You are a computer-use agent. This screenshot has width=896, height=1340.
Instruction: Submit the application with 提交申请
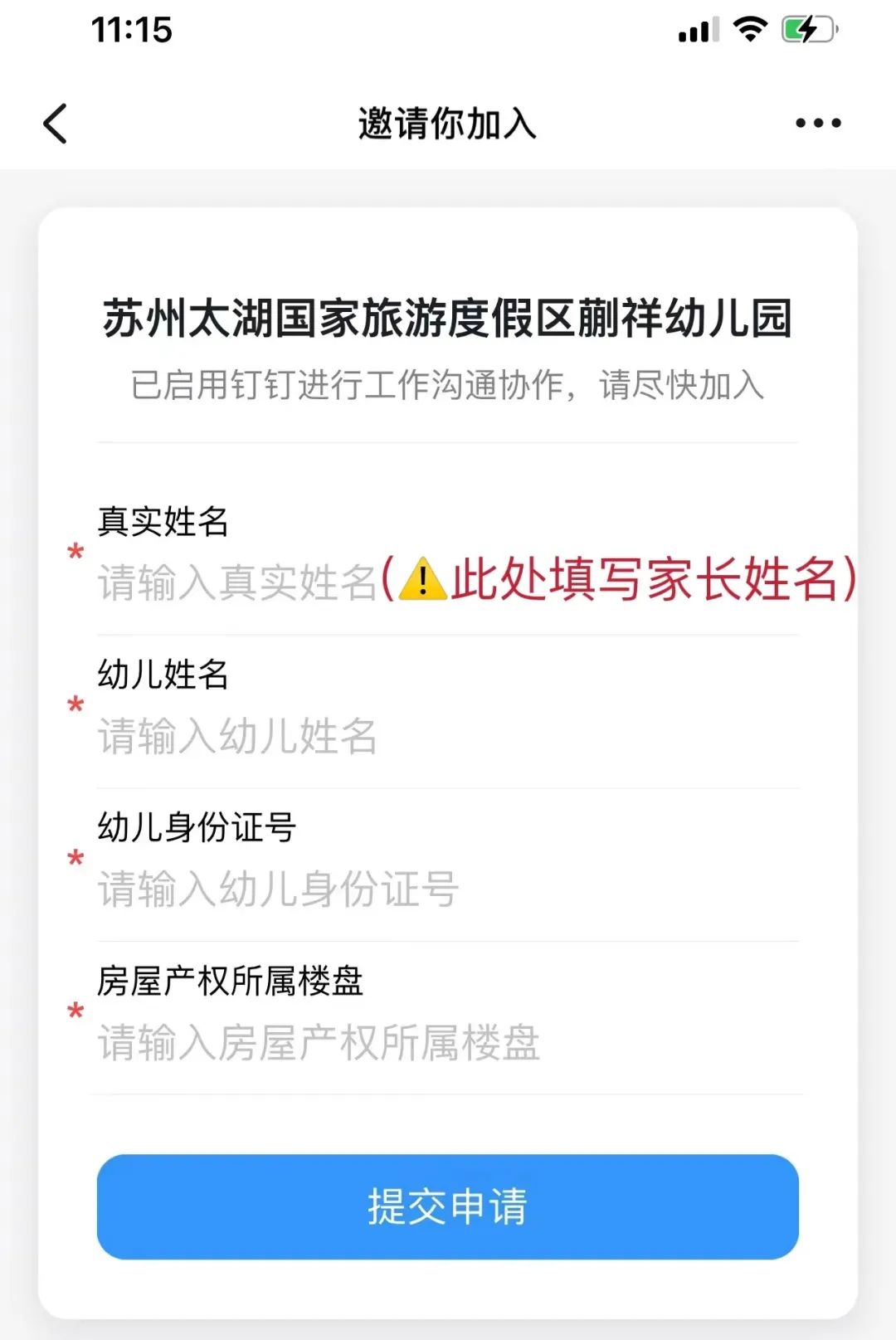pos(447,1206)
